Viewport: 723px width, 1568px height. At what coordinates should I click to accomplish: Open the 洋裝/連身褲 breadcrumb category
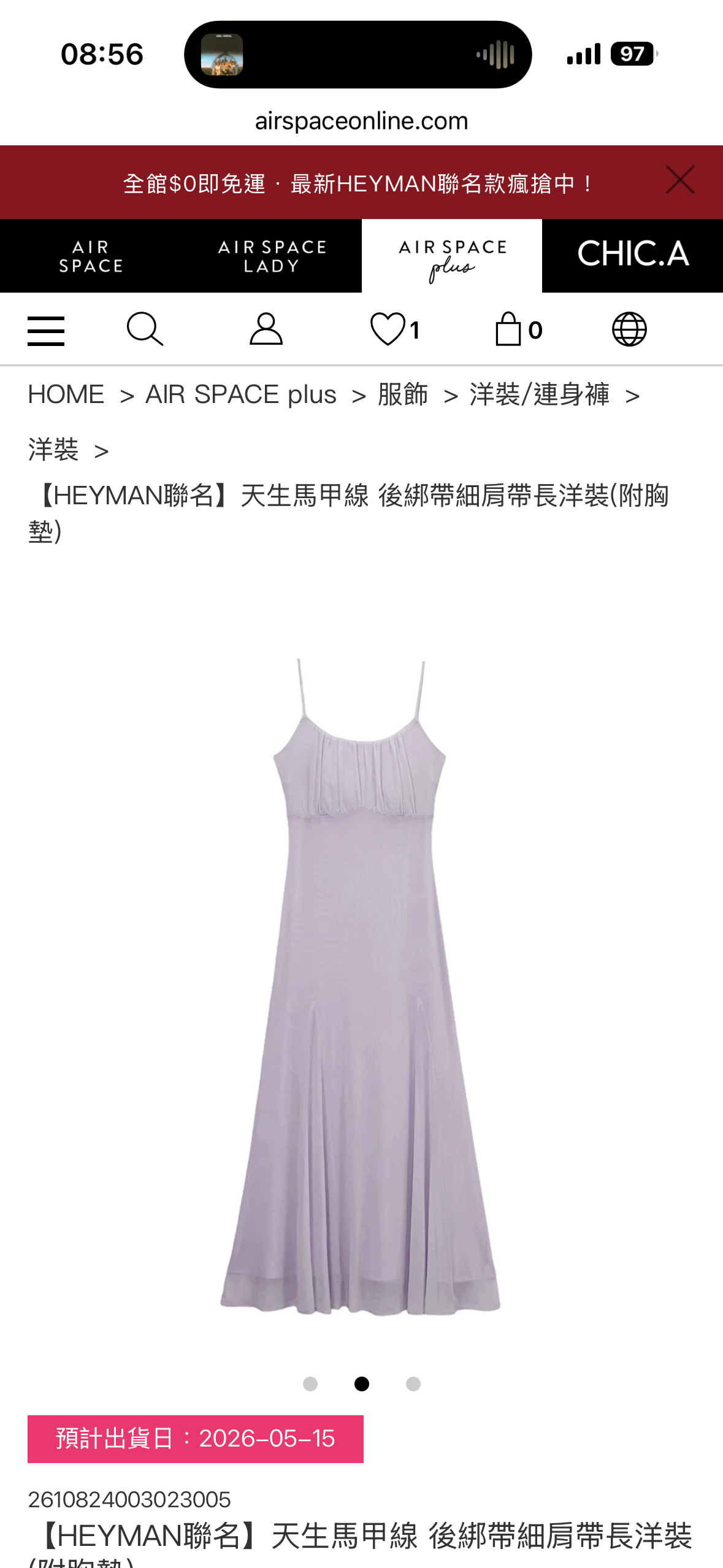click(x=540, y=394)
